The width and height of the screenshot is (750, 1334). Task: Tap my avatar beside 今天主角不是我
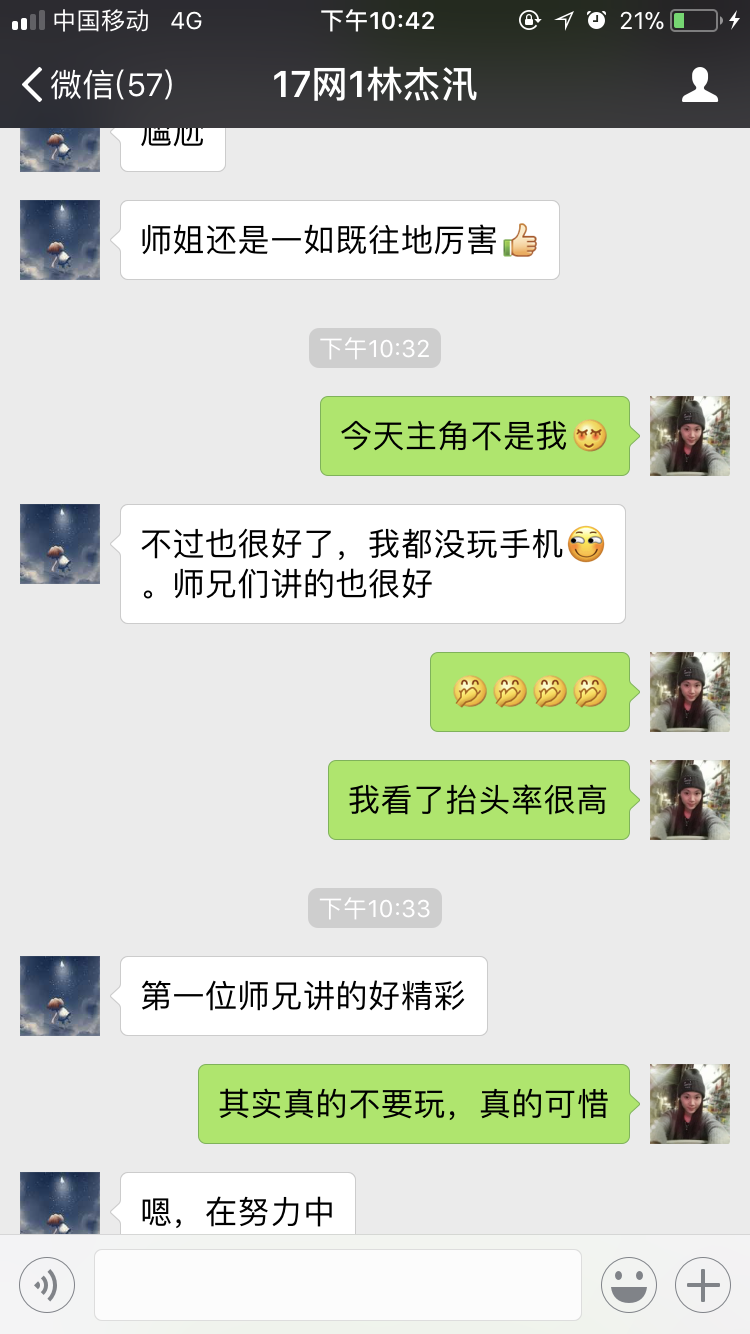click(690, 436)
